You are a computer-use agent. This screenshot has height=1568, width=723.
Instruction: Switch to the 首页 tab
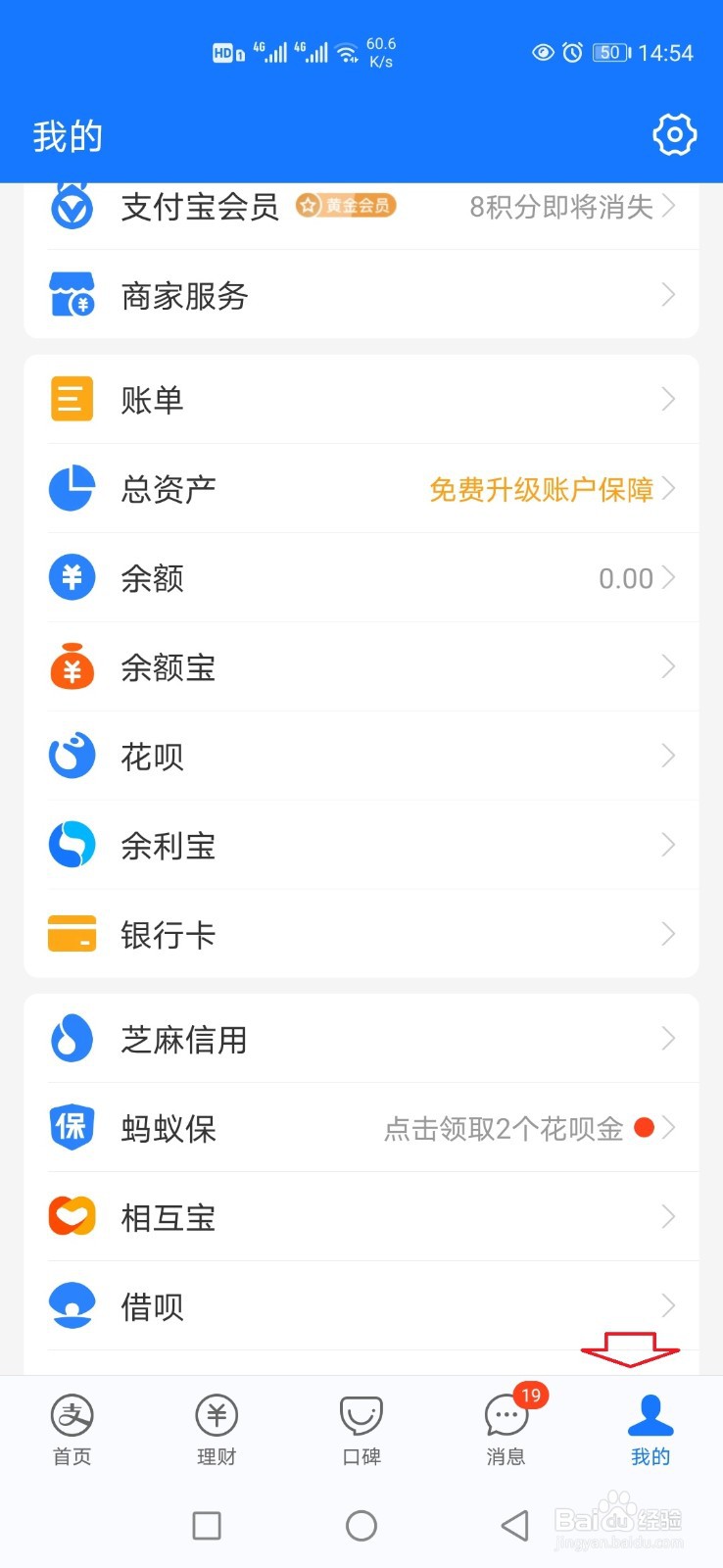click(72, 1430)
